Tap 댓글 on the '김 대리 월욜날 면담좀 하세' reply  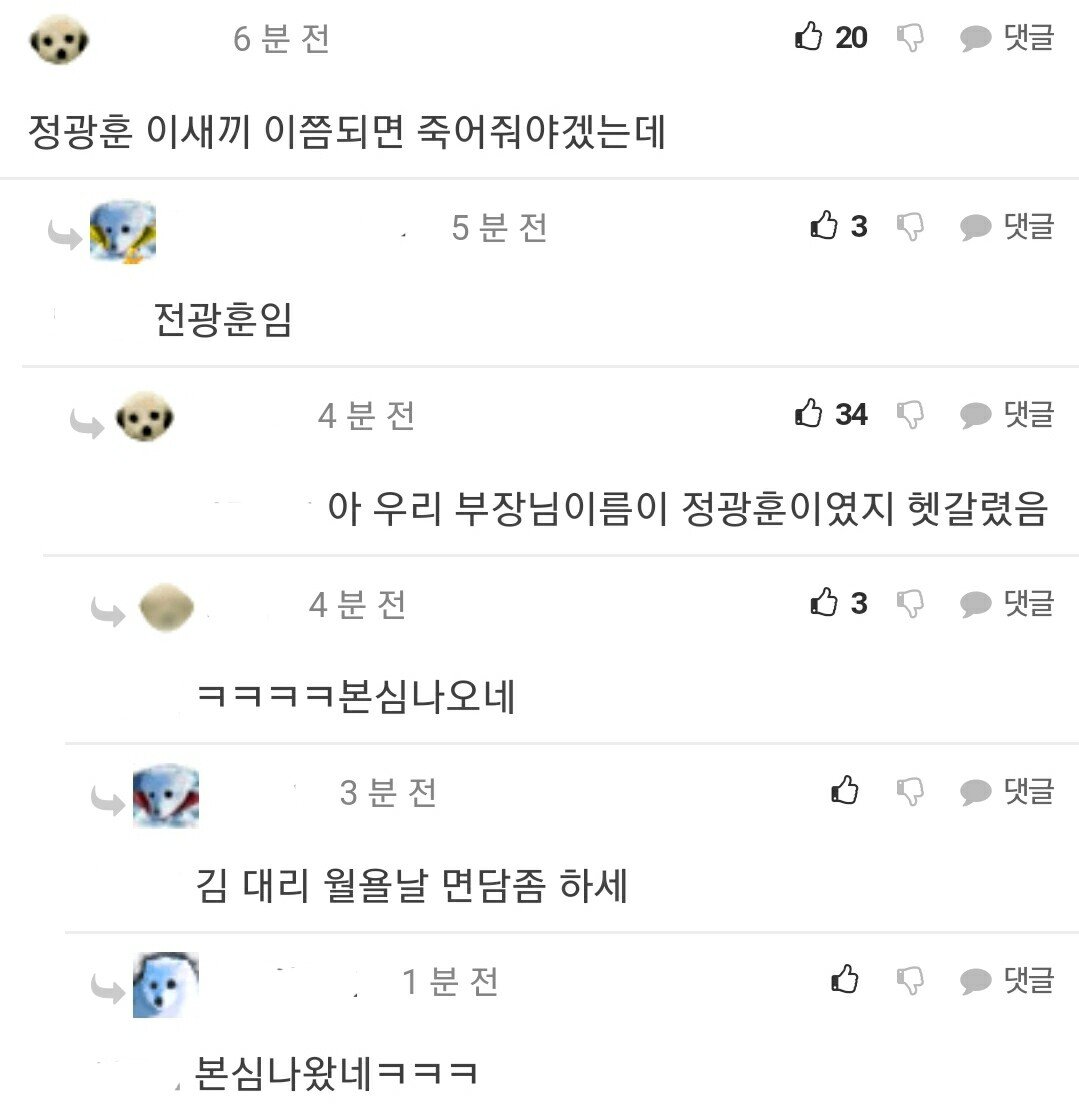pyautogui.click(x=1008, y=791)
